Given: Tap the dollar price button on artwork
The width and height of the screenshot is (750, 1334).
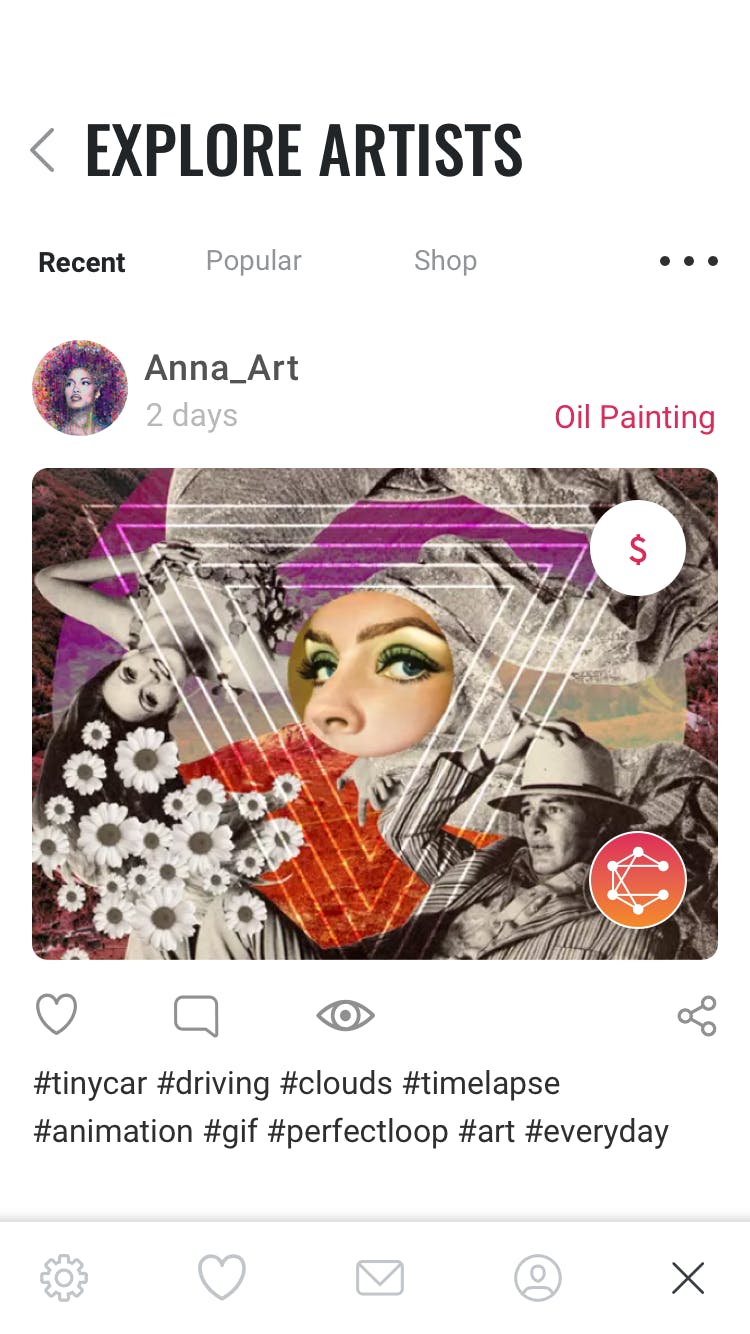Looking at the screenshot, I should click(638, 548).
